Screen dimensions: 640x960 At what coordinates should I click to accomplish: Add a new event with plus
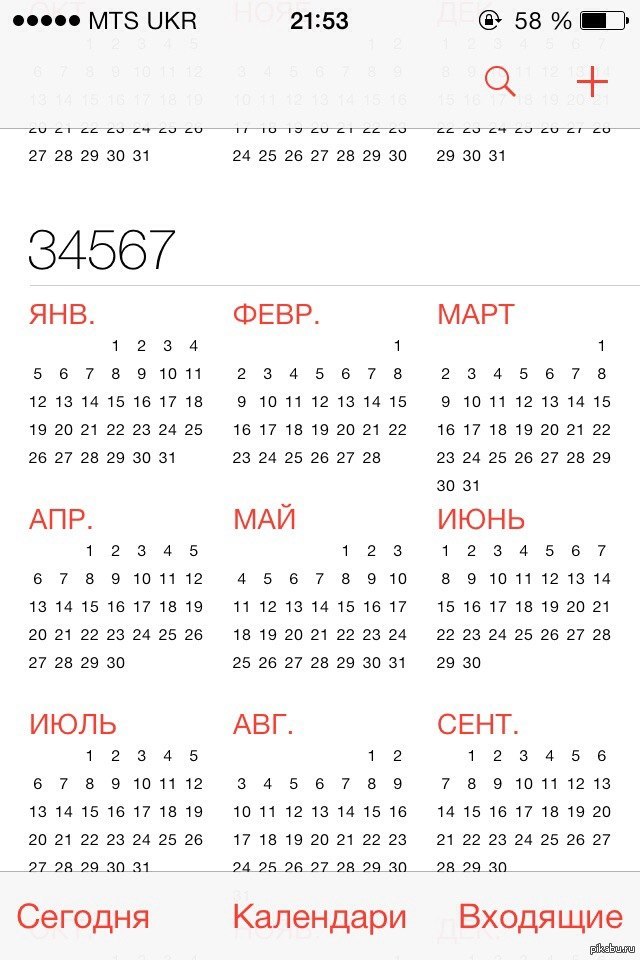[x=592, y=81]
